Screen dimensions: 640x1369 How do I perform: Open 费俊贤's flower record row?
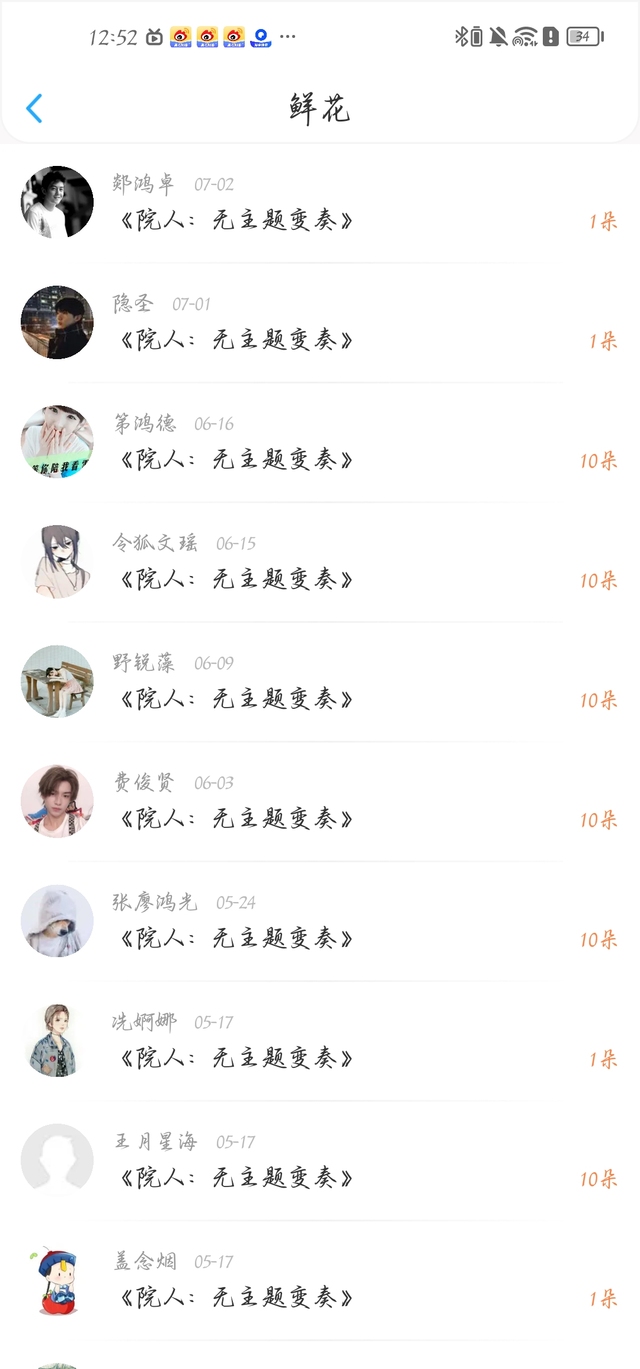coord(320,802)
